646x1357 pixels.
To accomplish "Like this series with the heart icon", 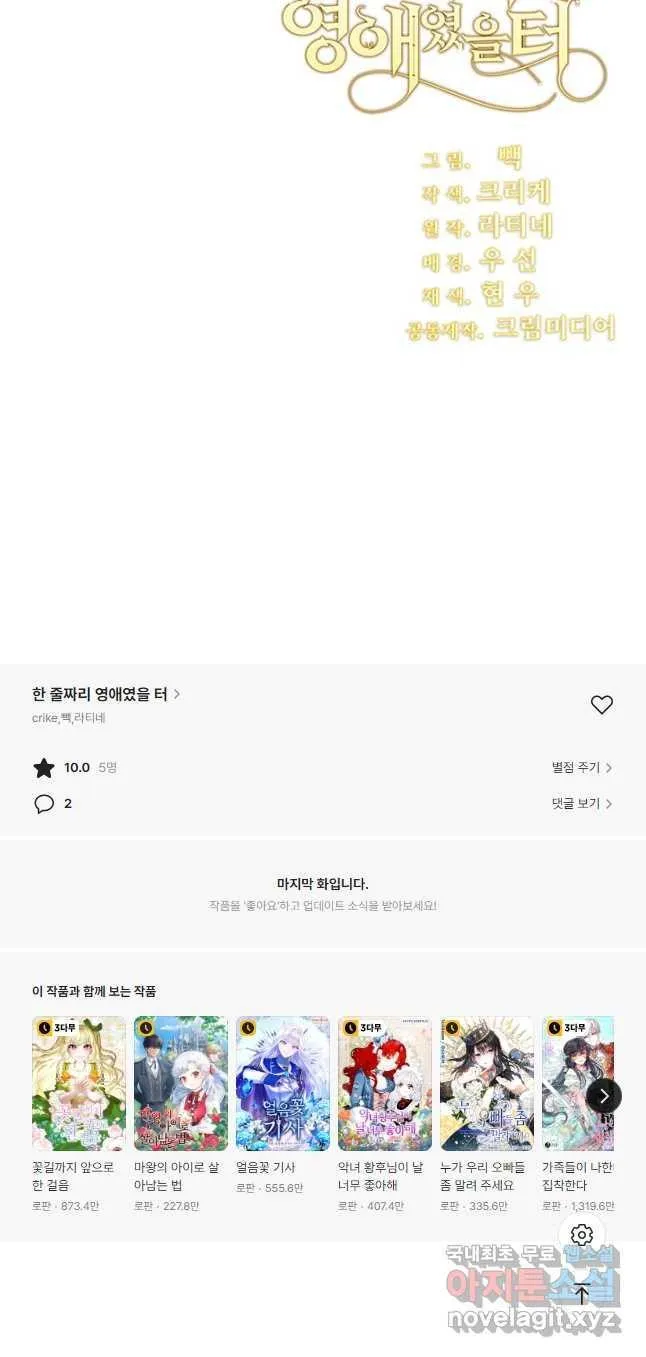I will click(x=601, y=705).
